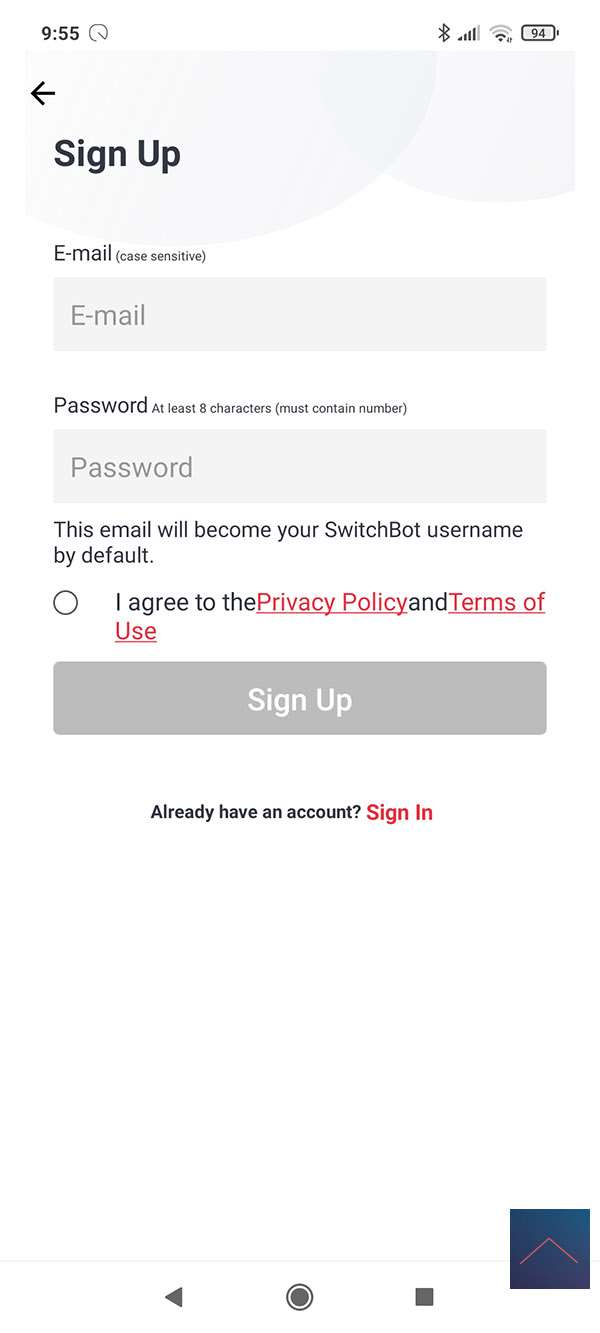Go to the system home screen
The image size is (600, 1333).
pos(299,1297)
